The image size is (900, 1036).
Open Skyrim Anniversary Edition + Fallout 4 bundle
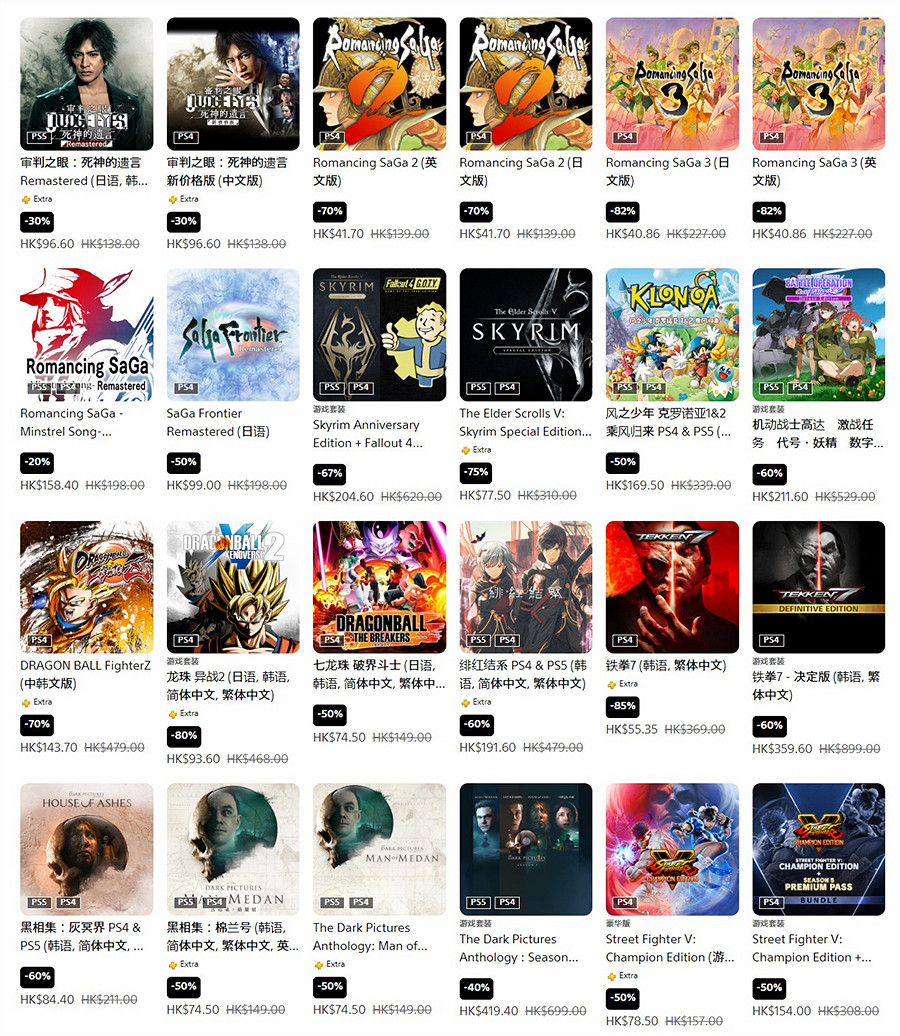tap(379, 334)
